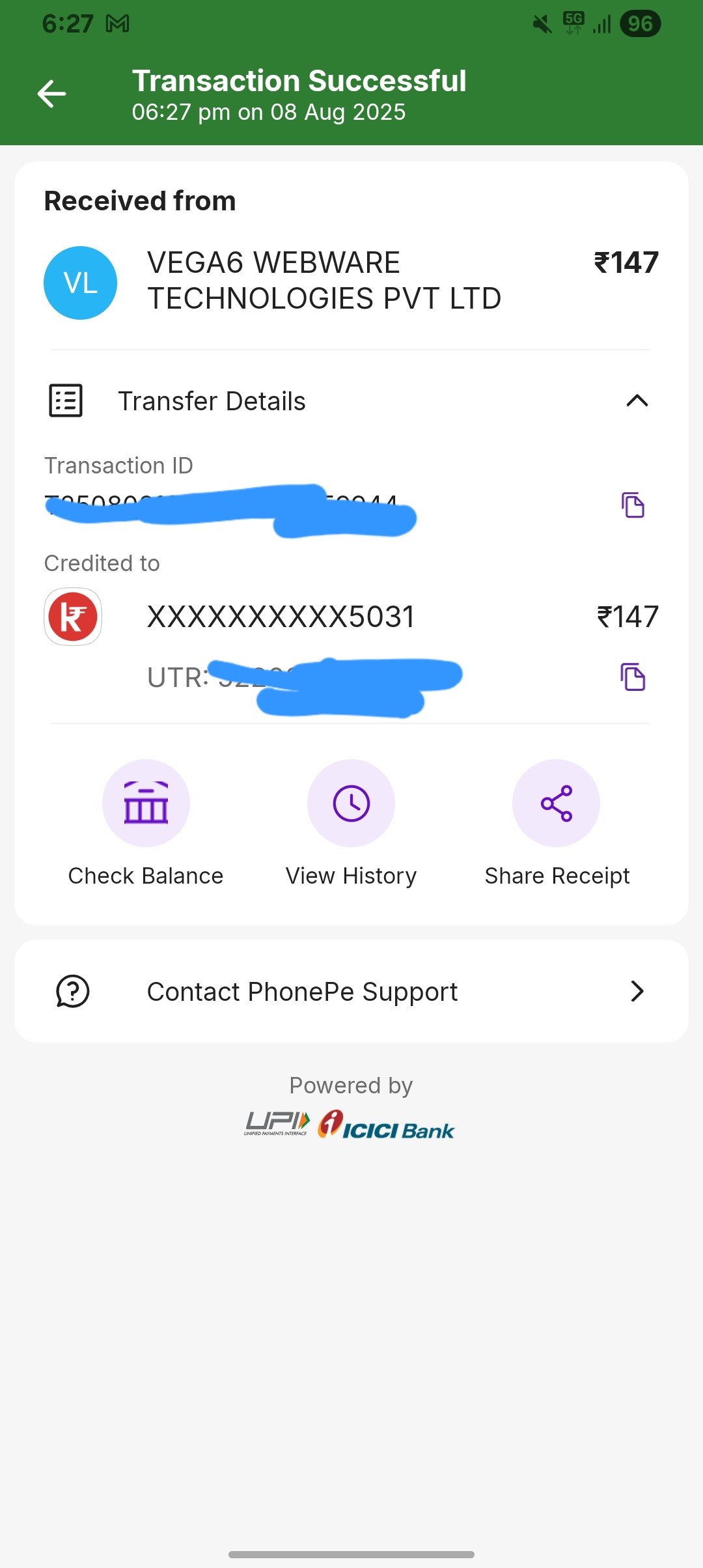The image size is (703, 1568).
Task: Copy the UTR number
Action: click(x=632, y=677)
